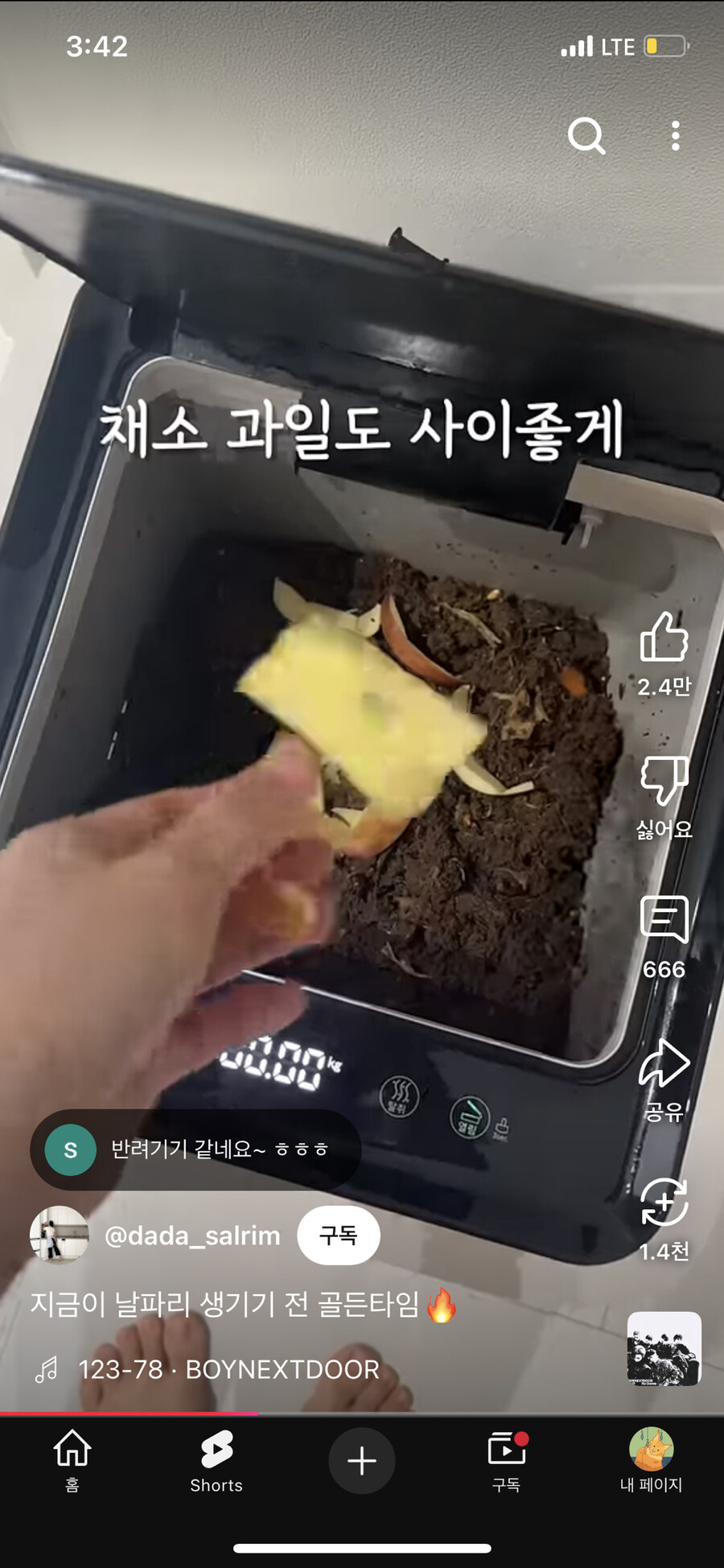The height and width of the screenshot is (1568, 724).
Task: Like this Short
Action: click(664, 637)
